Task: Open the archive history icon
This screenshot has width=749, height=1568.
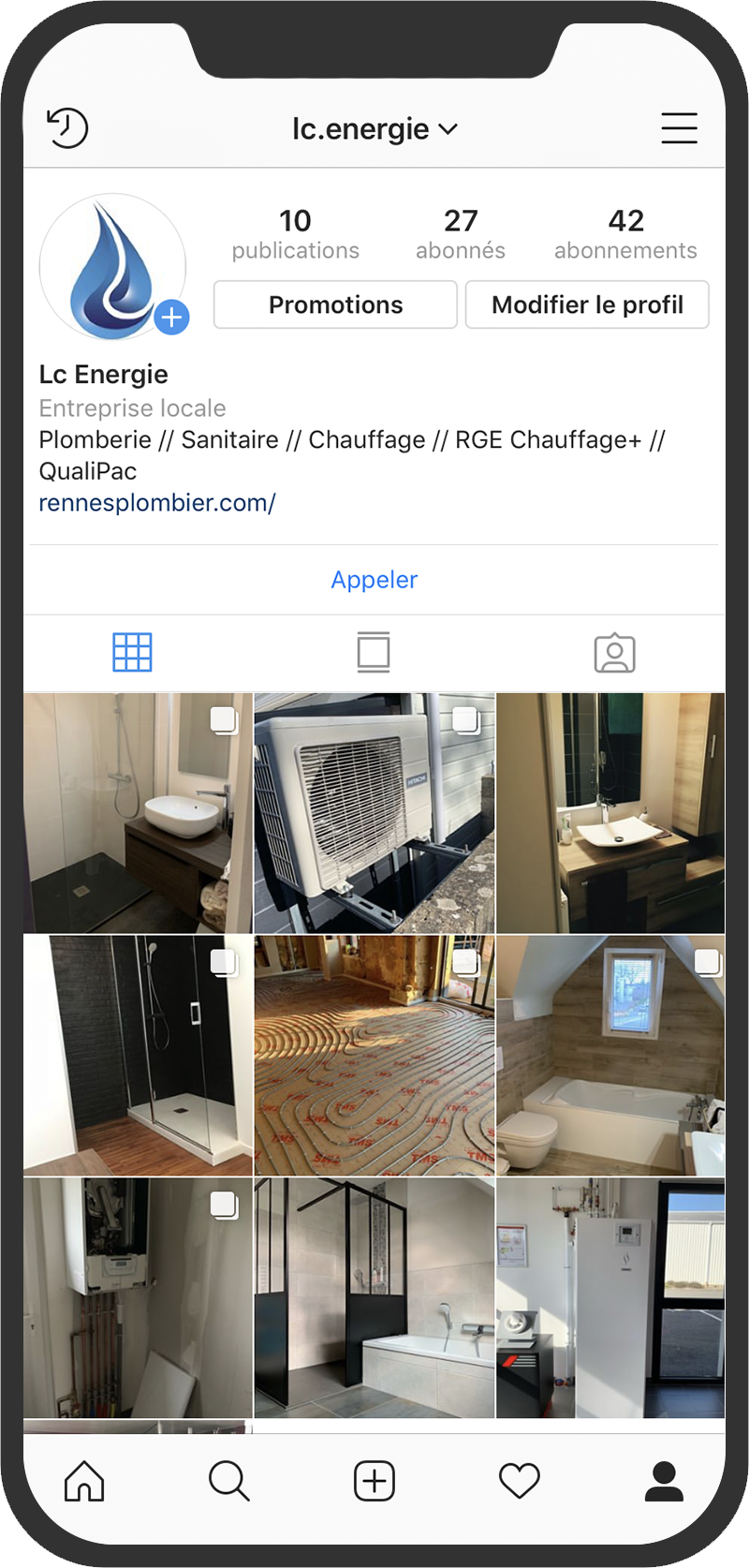Action: click(67, 128)
